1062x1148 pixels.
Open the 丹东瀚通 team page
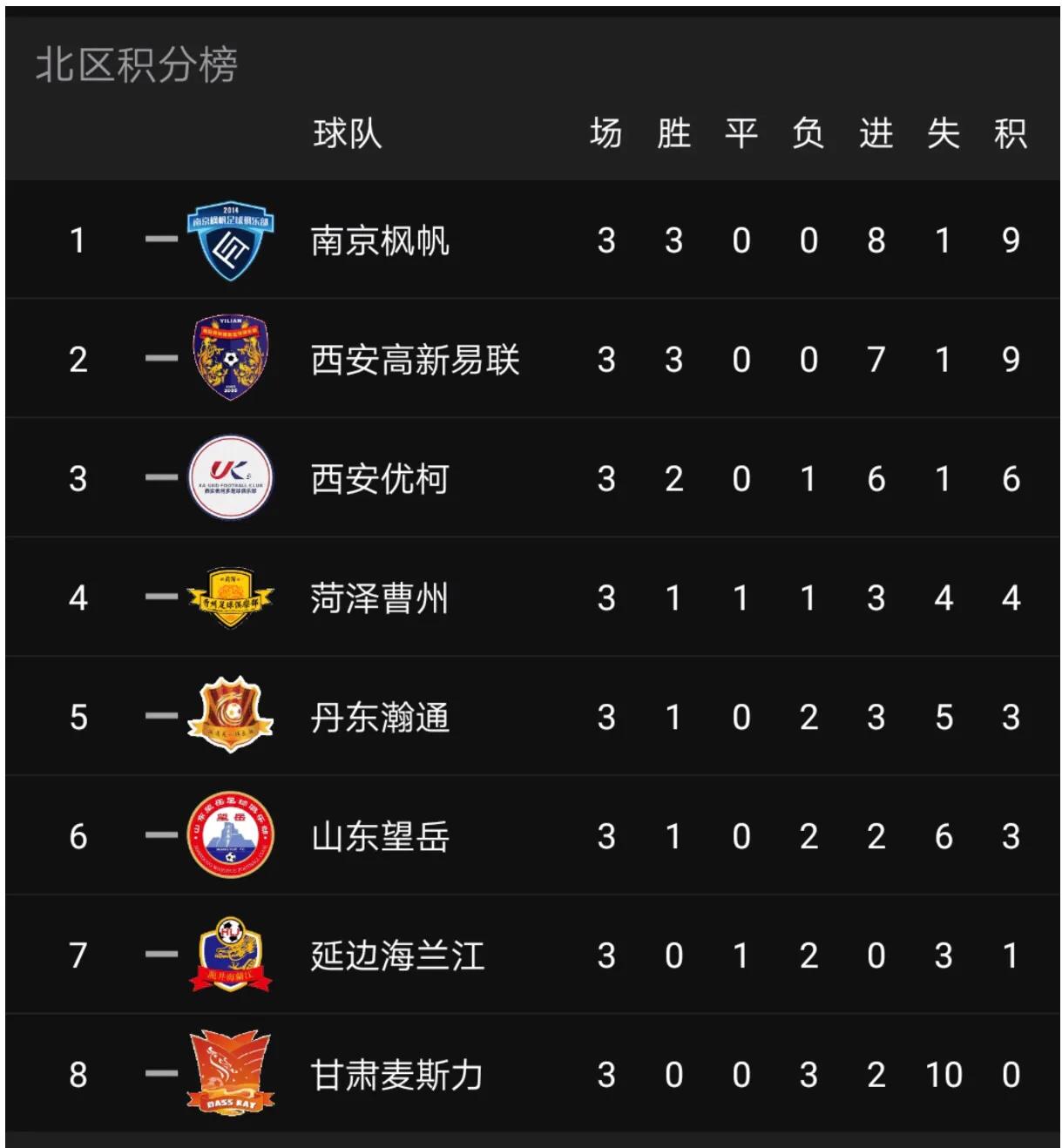pos(380,718)
